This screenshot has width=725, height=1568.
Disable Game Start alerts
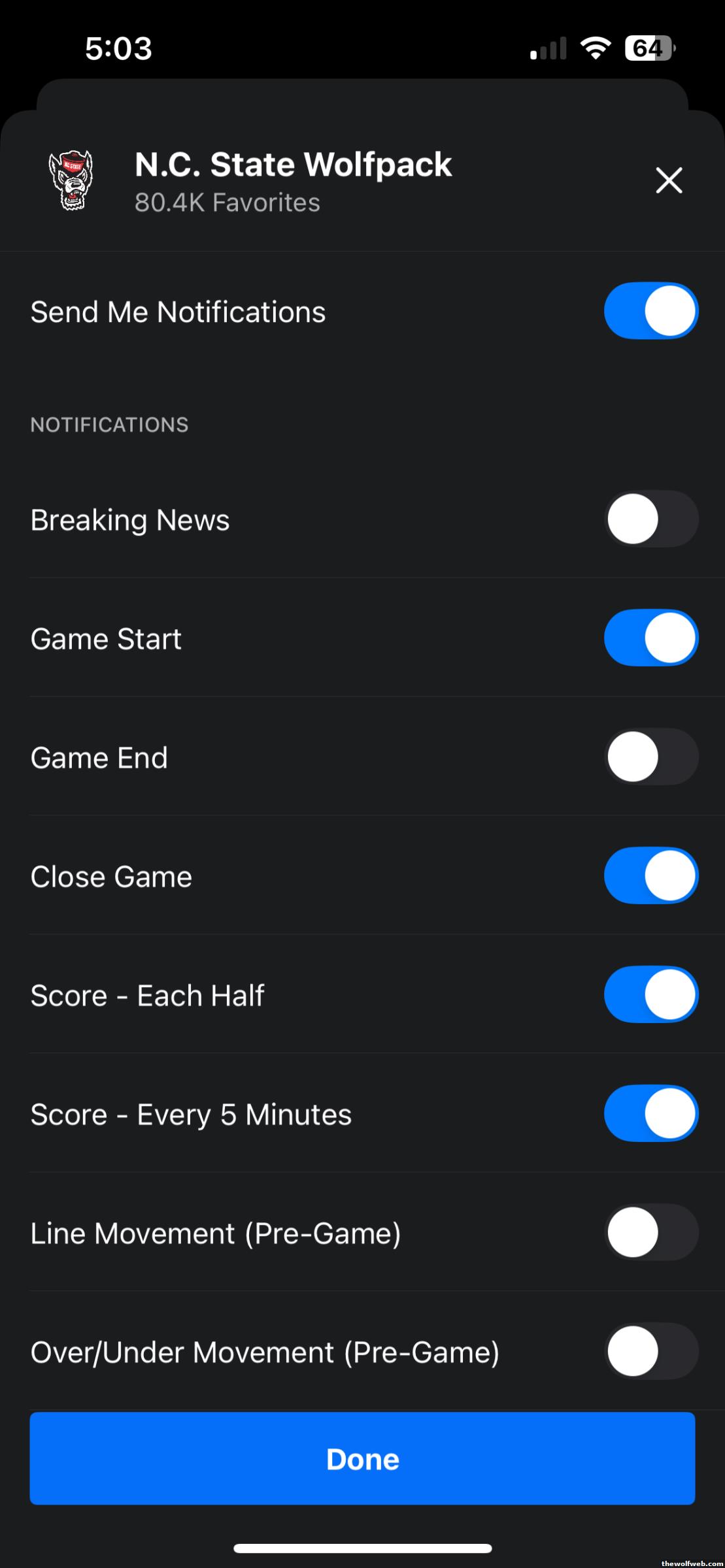click(651, 638)
